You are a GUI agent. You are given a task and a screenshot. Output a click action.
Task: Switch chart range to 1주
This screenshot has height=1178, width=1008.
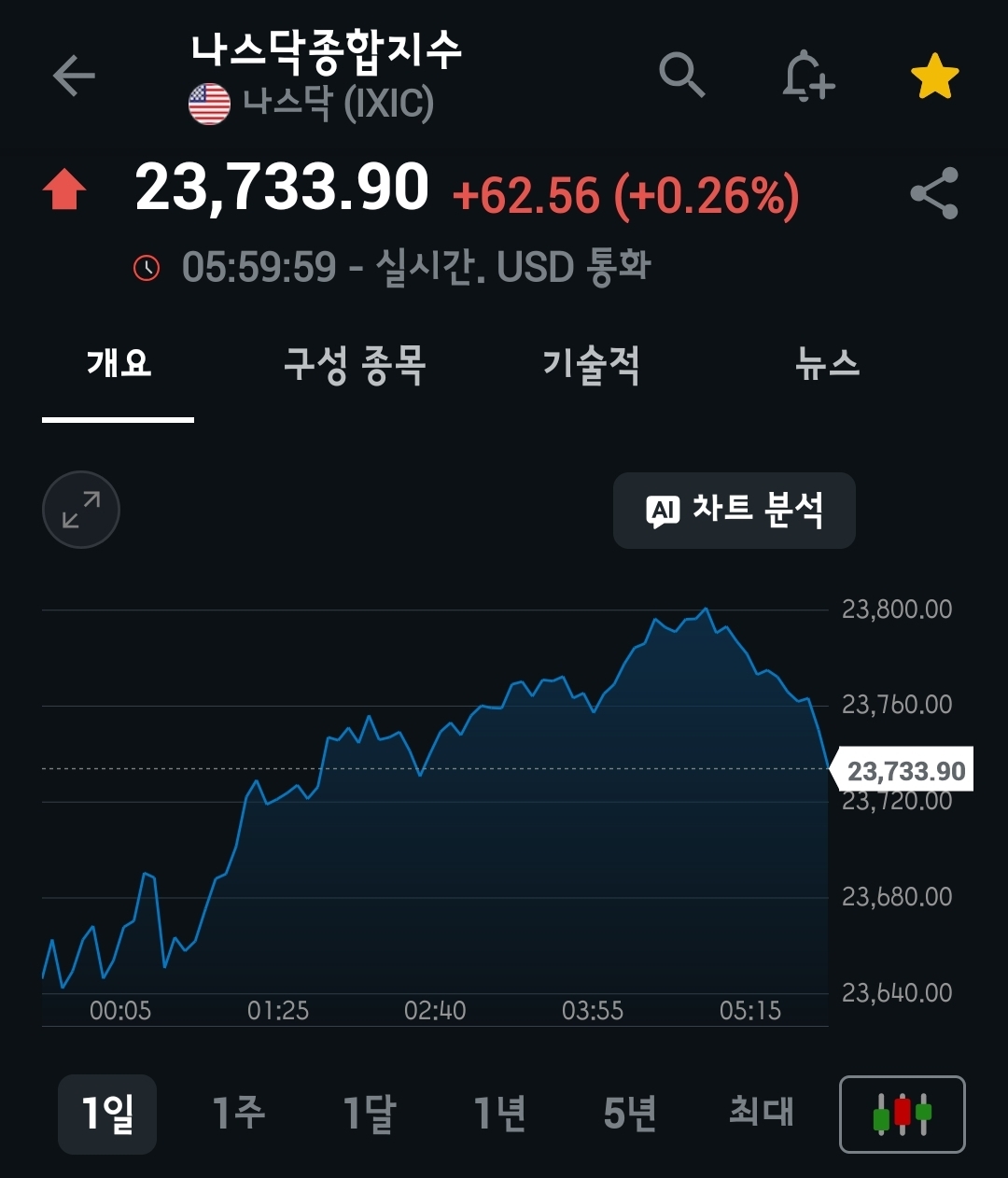239,1114
